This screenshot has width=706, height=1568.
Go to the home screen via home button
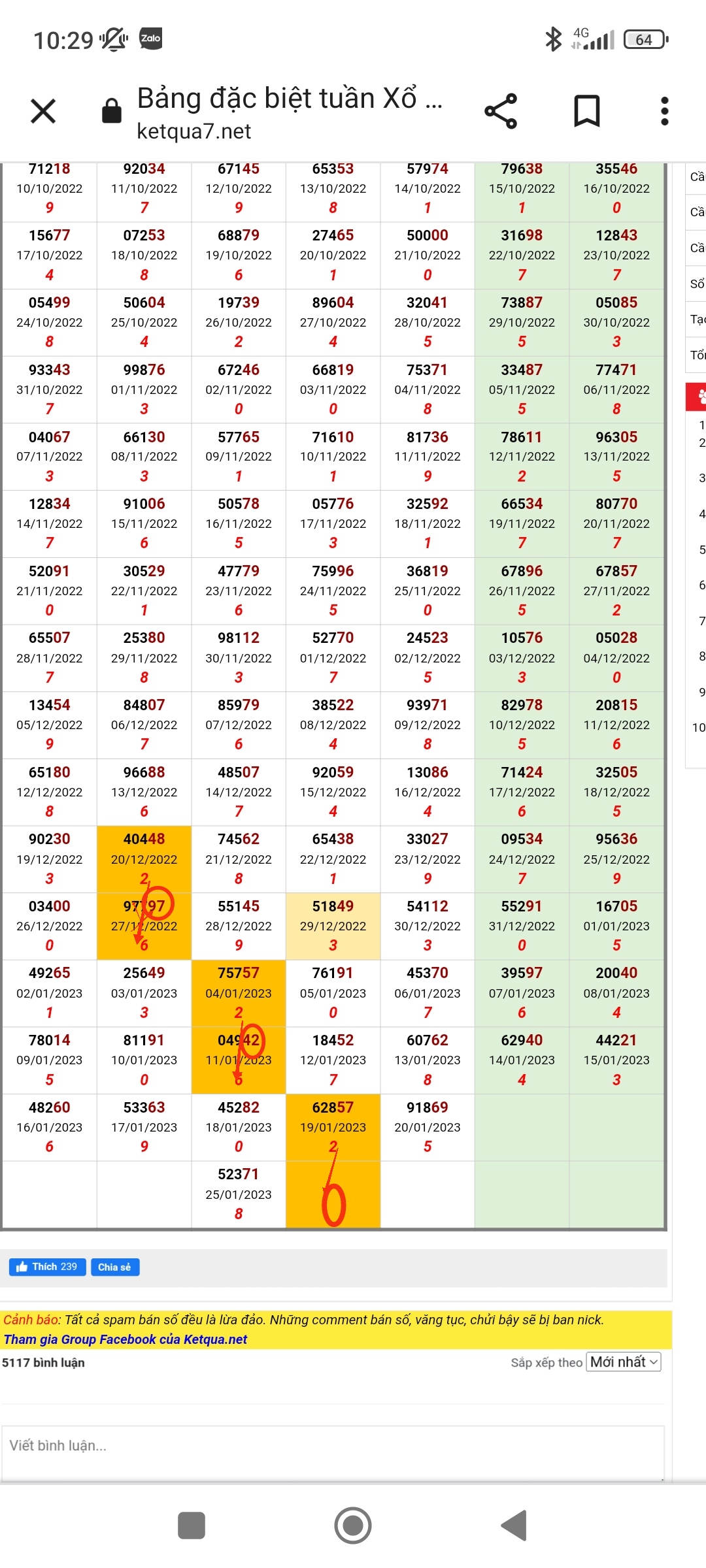(x=353, y=1526)
